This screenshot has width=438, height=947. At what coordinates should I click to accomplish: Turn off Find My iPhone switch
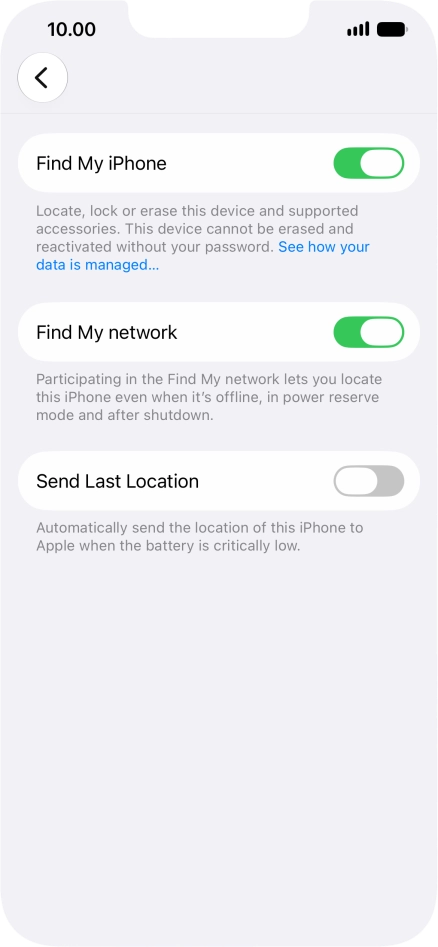click(x=369, y=163)
